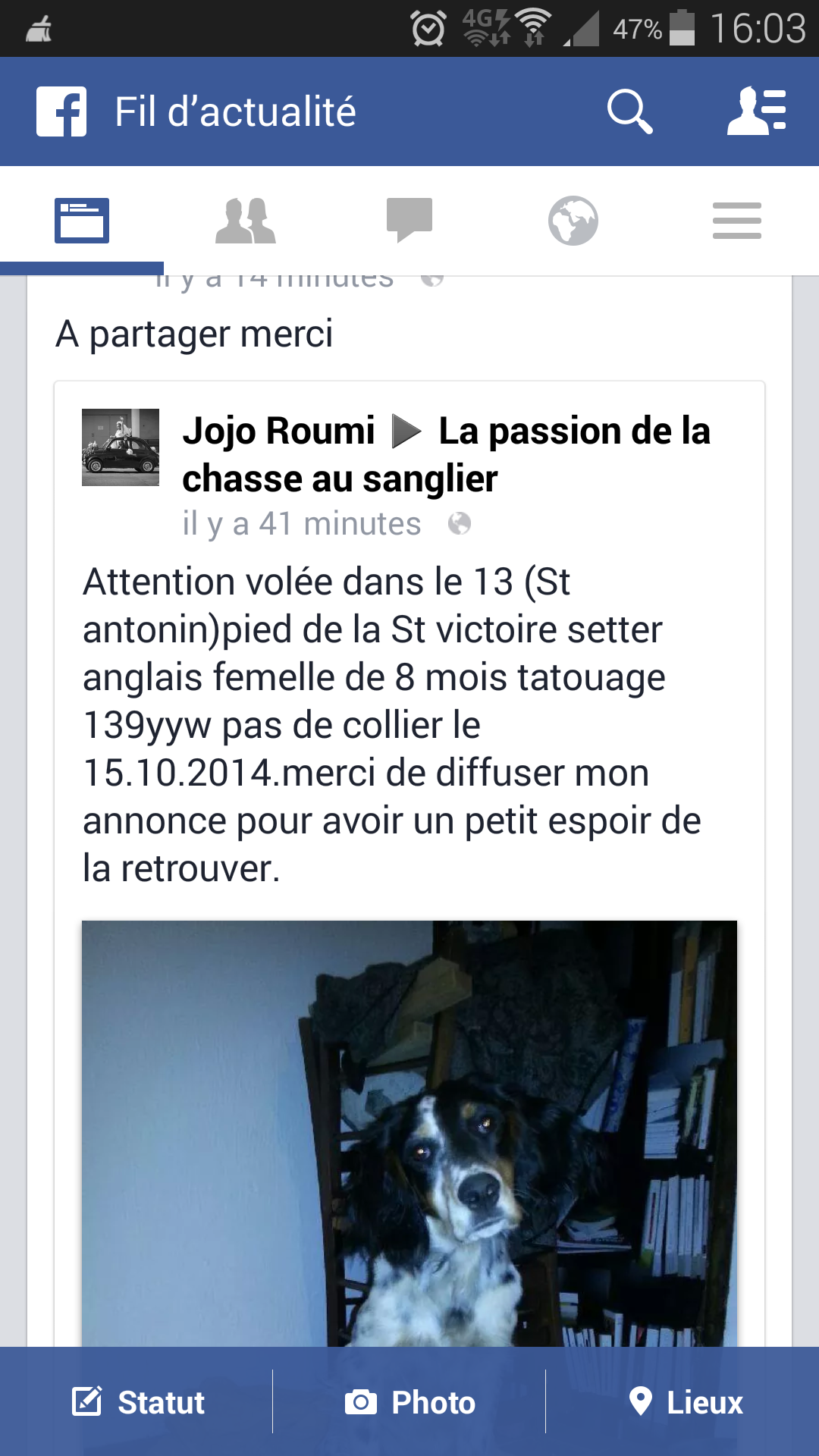Open Jojo Roumi's profile name link

[x=278, y=431]
